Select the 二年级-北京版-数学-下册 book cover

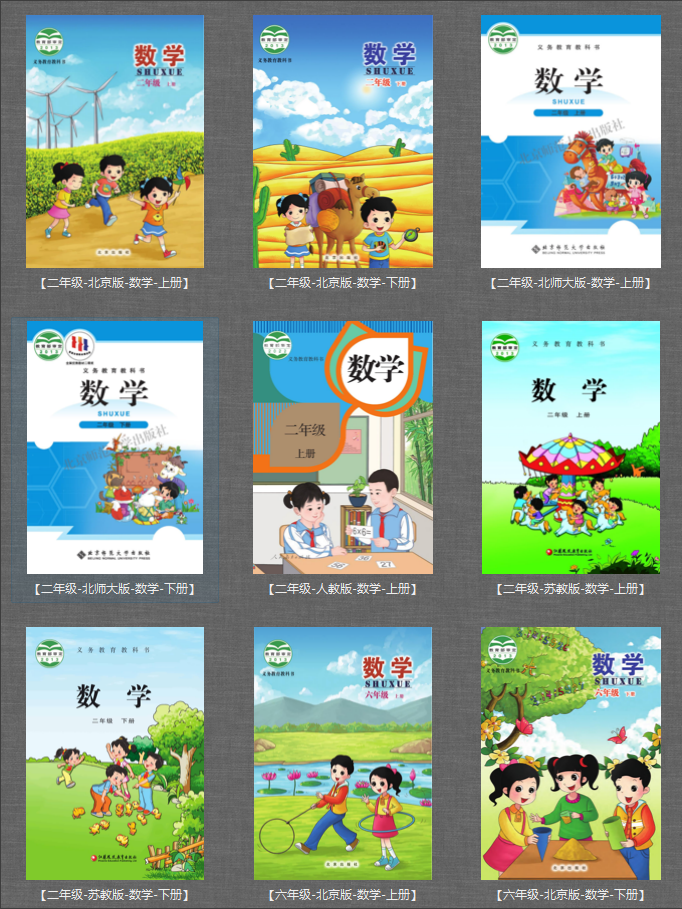pyautogui.click(x=343, y=142)
